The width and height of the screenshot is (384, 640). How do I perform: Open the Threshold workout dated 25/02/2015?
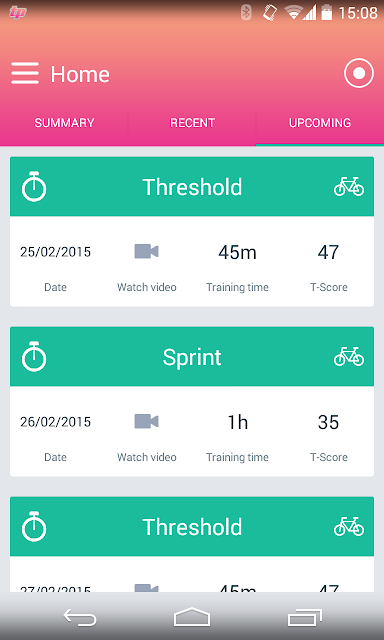point(192,187)
